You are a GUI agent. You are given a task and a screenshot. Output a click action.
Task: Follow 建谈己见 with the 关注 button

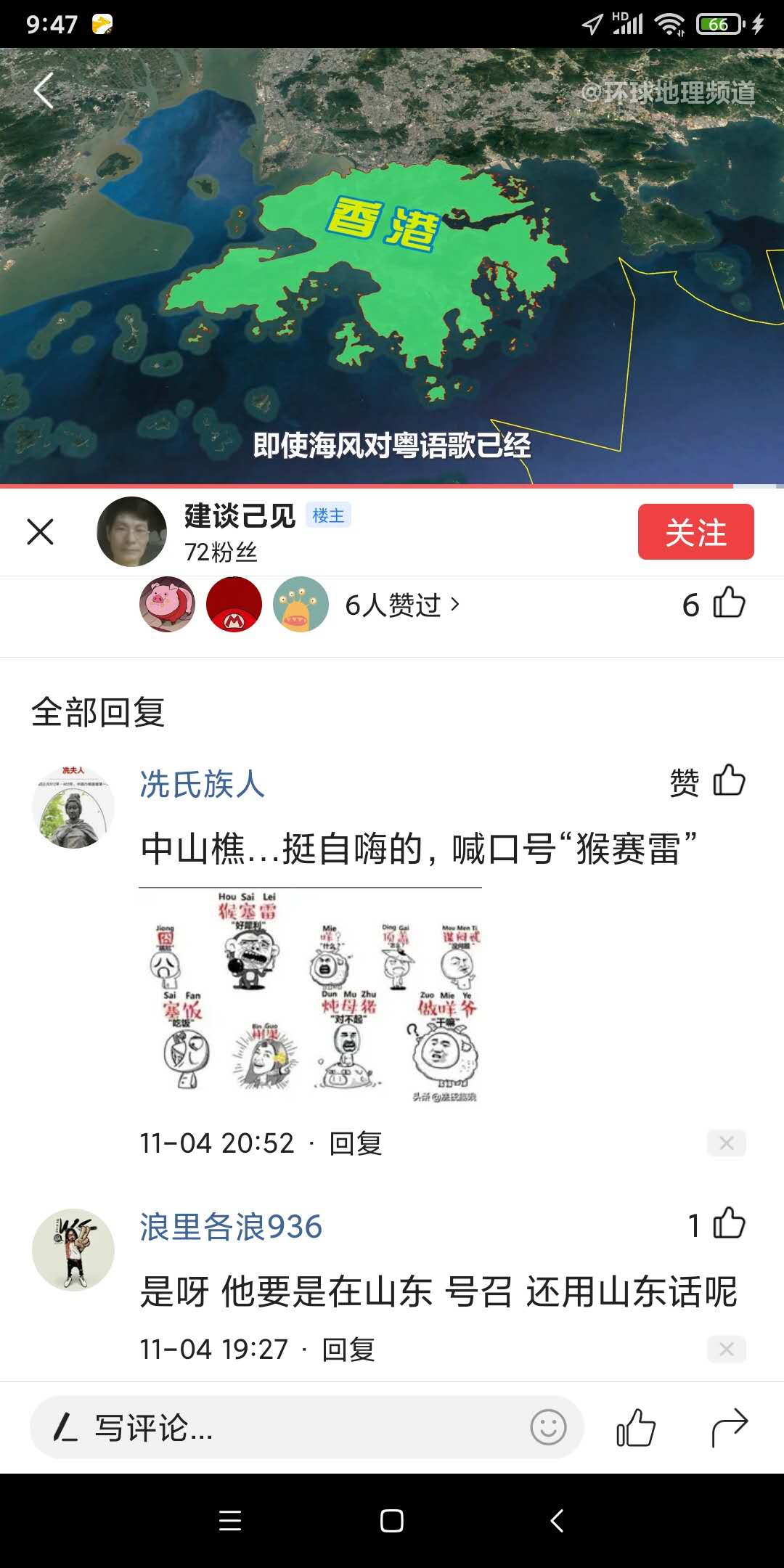pos(695,532)
